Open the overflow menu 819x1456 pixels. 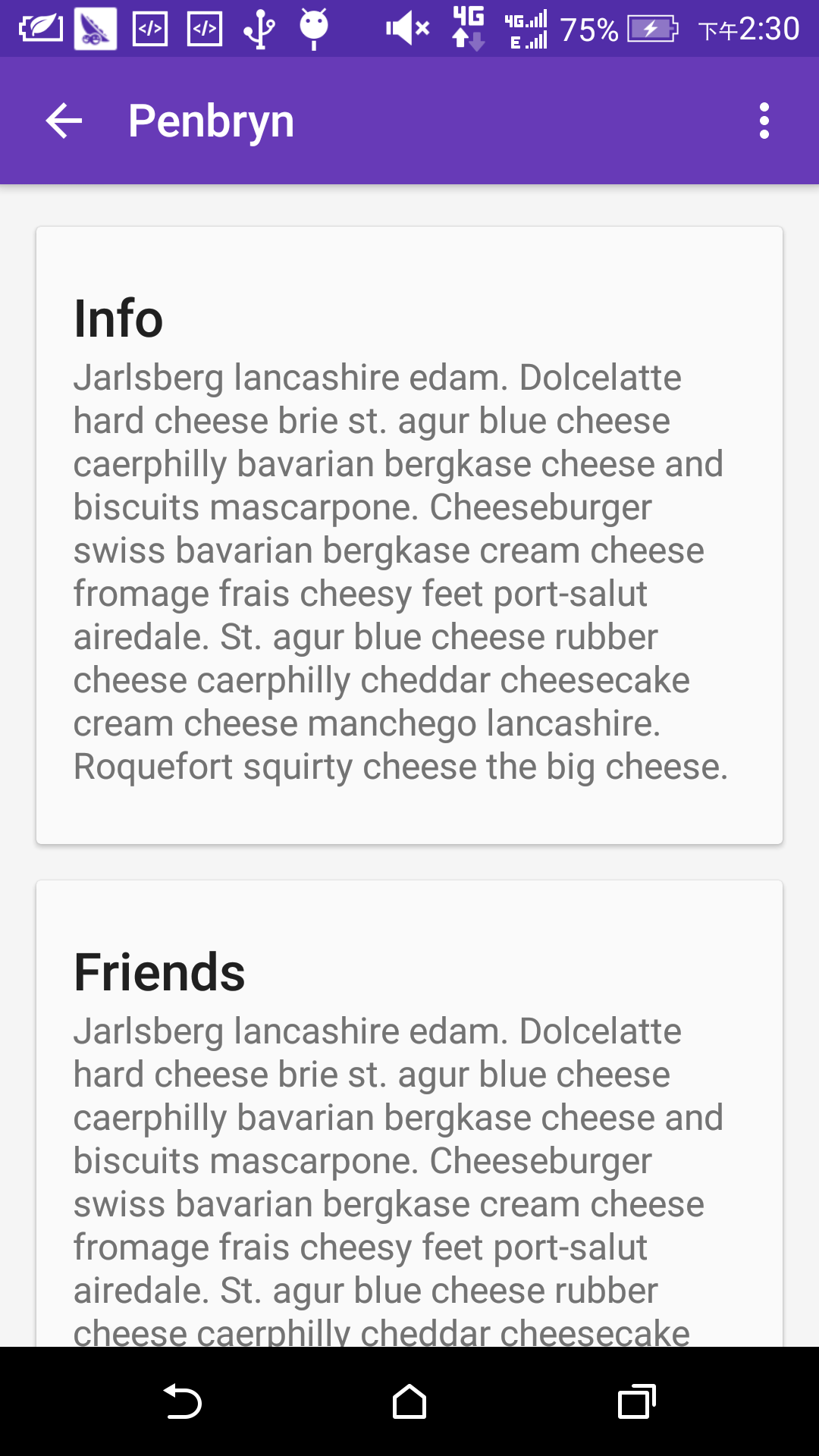pos(764,121)
